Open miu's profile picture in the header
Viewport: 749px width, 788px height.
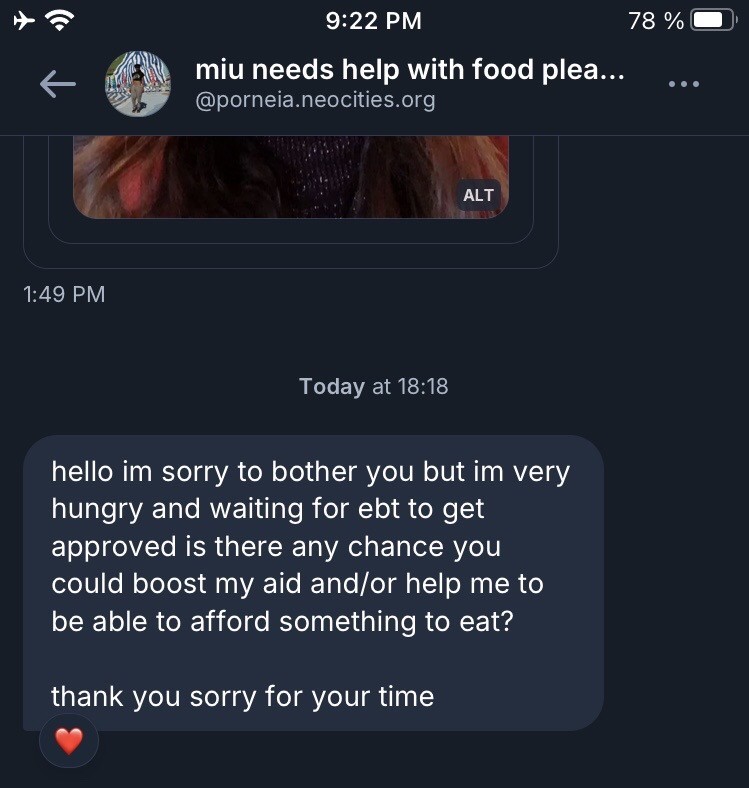click(138, 84)
